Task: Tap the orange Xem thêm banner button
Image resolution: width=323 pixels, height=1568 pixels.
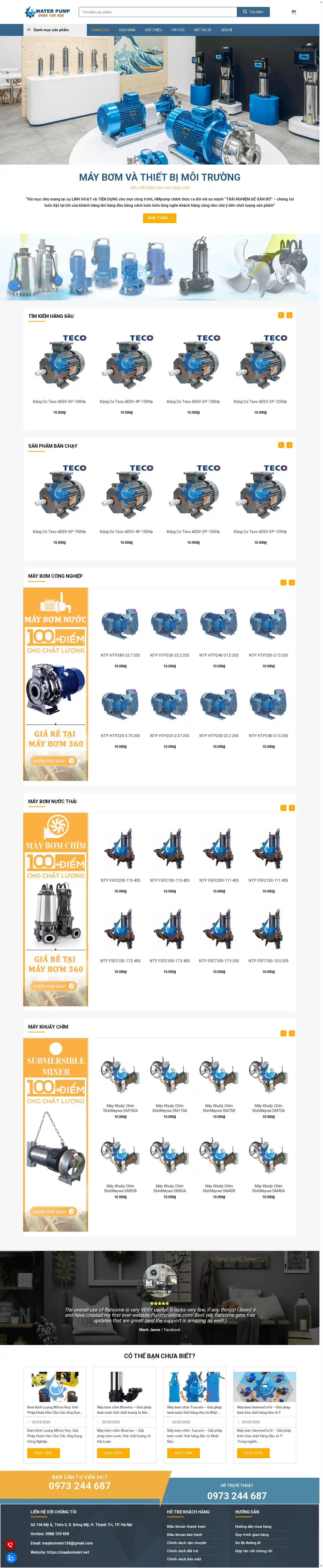Action: (159, 218)
